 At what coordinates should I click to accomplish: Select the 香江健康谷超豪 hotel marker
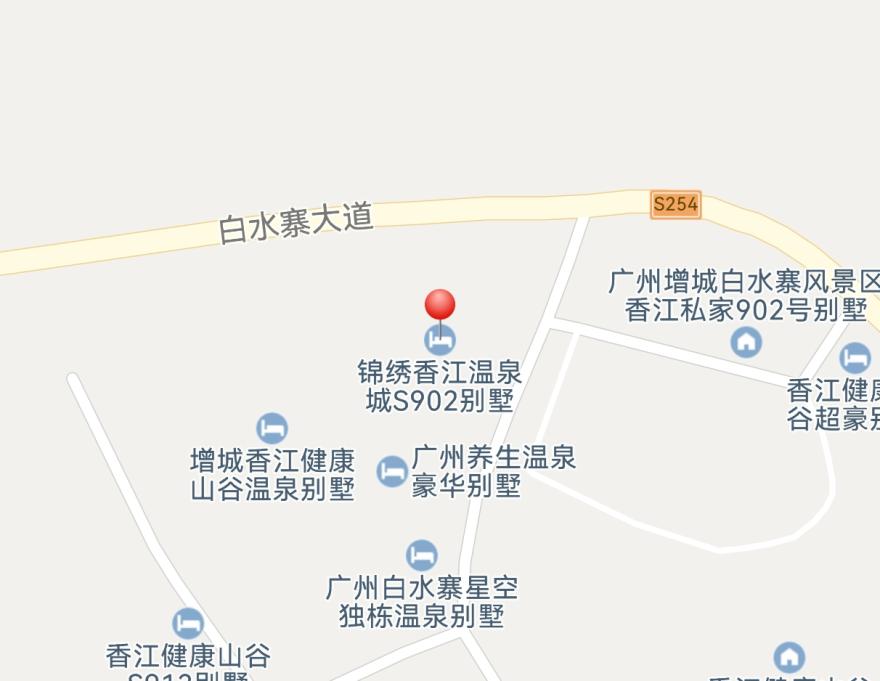click(x=855, y=358)
